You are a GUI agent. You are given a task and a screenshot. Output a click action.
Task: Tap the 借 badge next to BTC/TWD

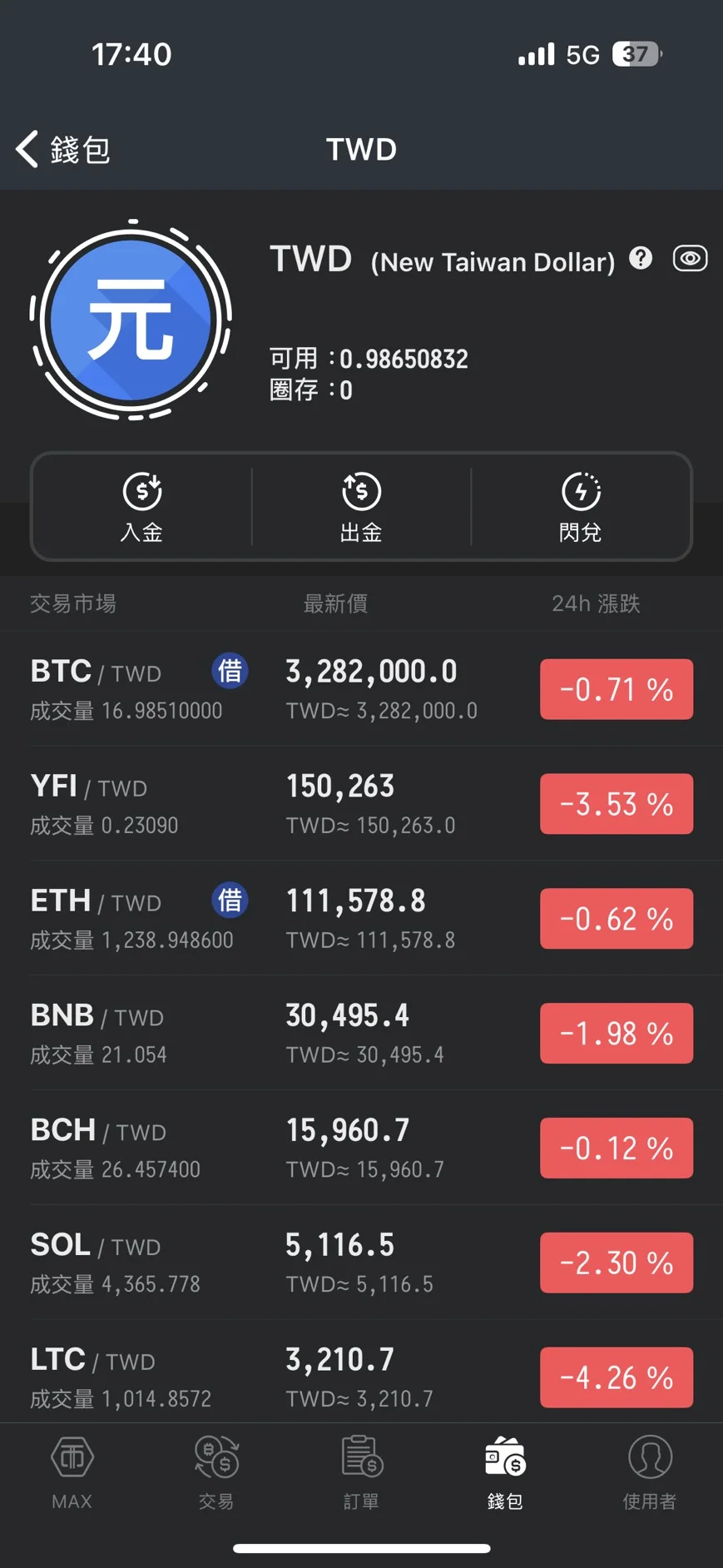pyautogui.click(x=230, y=671)
